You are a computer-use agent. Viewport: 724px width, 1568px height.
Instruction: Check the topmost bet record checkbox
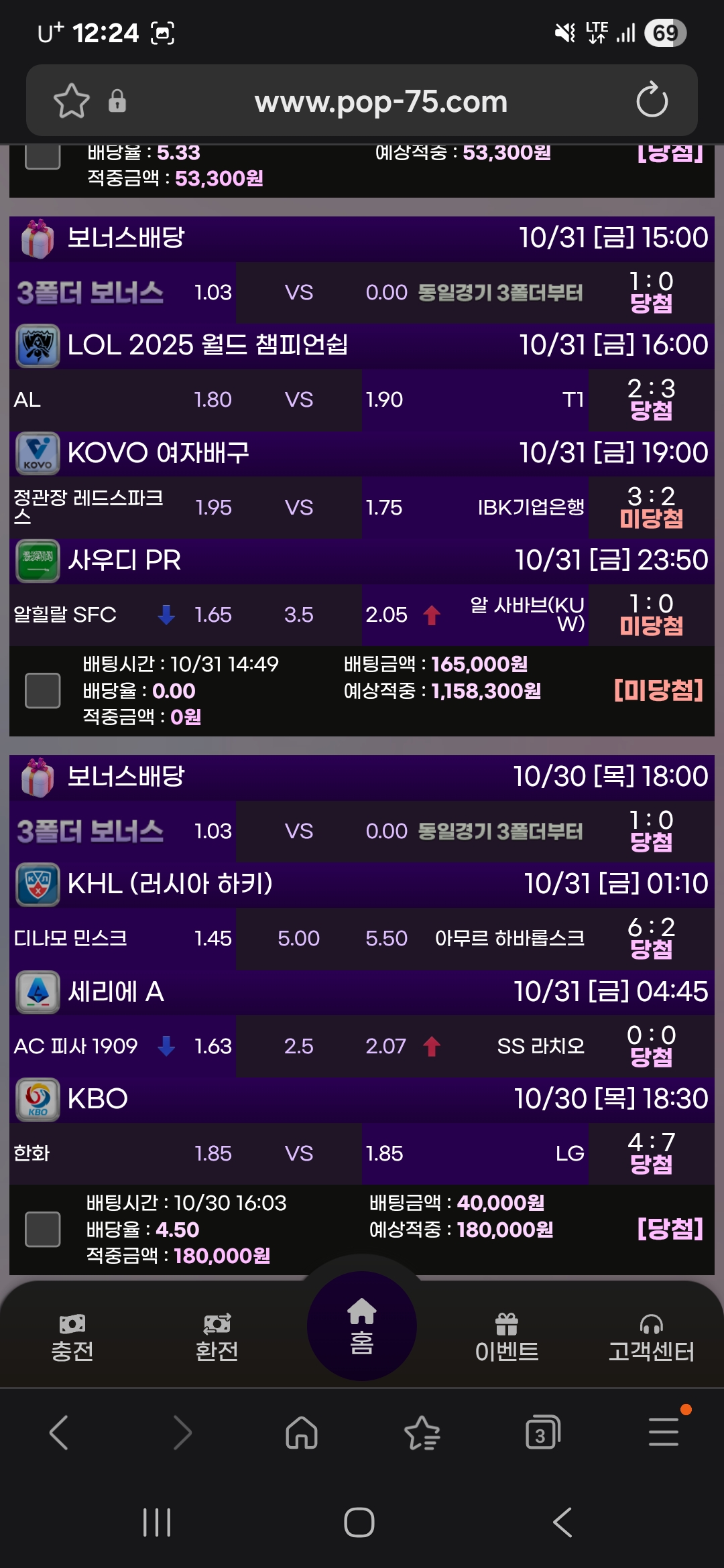(x=42, y=157)
